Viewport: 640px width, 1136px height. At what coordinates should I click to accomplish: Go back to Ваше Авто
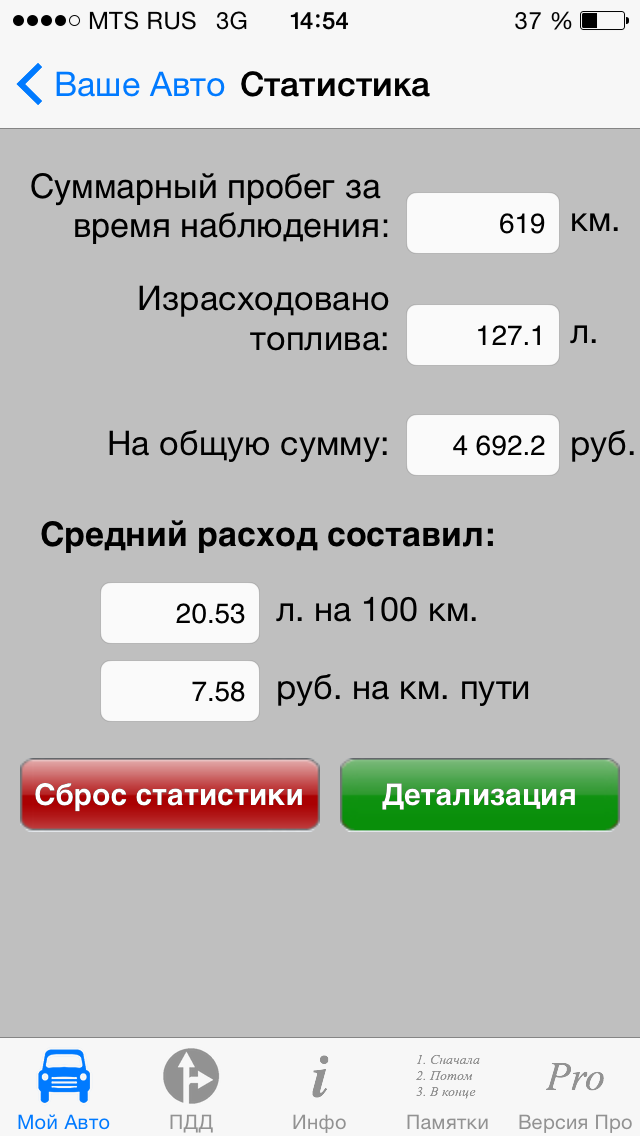(120, 85)
